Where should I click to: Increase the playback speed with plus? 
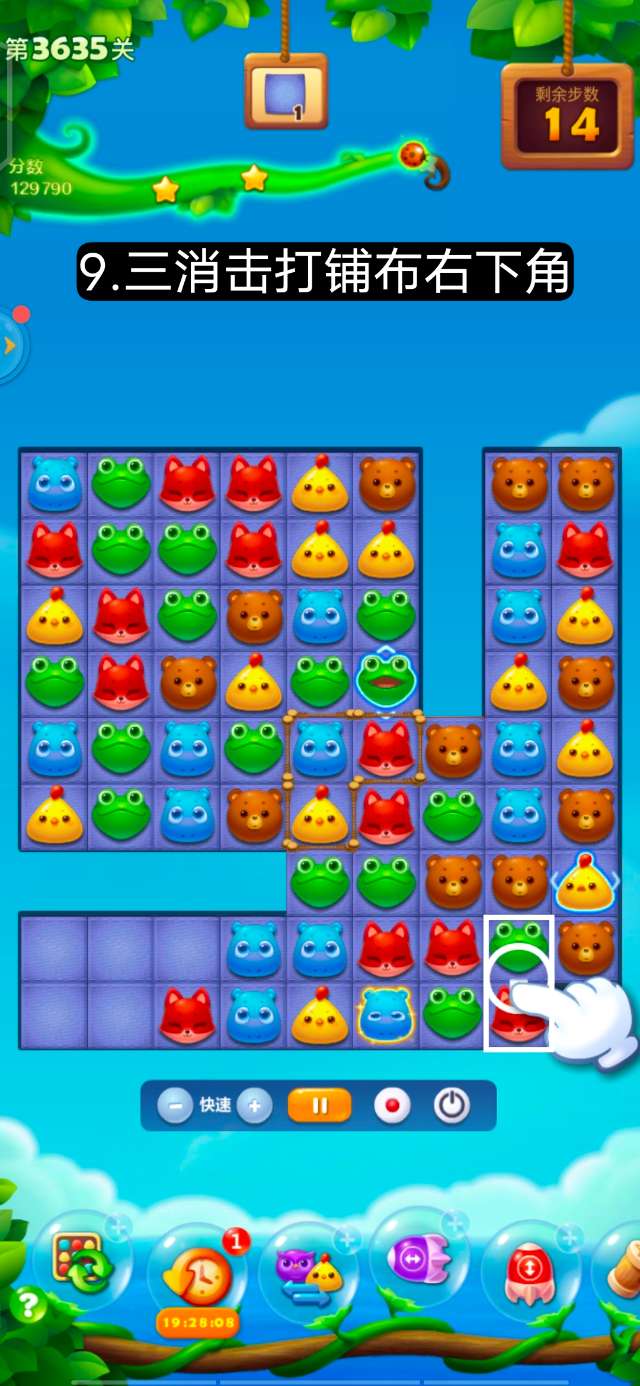click(x=255, y=1106)
